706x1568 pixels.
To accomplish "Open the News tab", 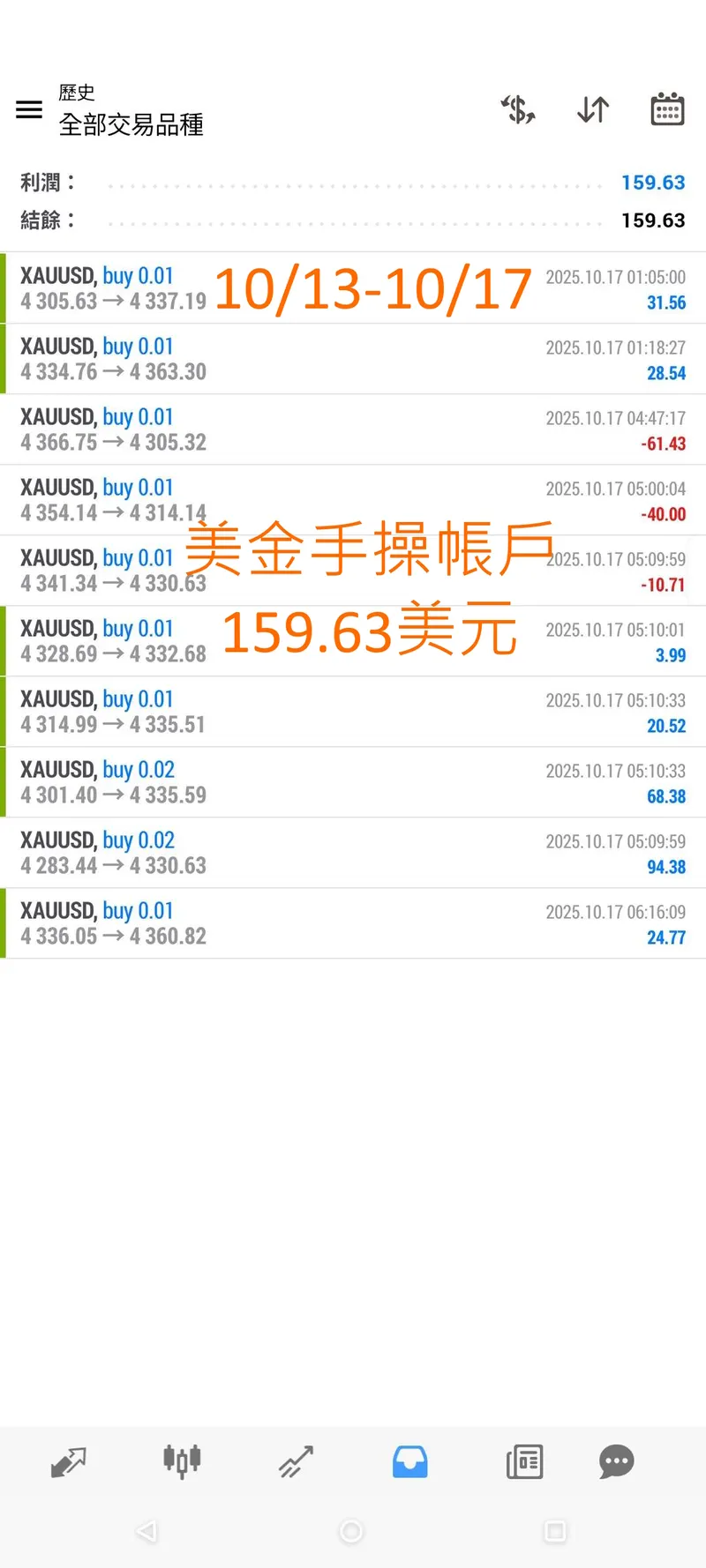I will (524, 1461).
